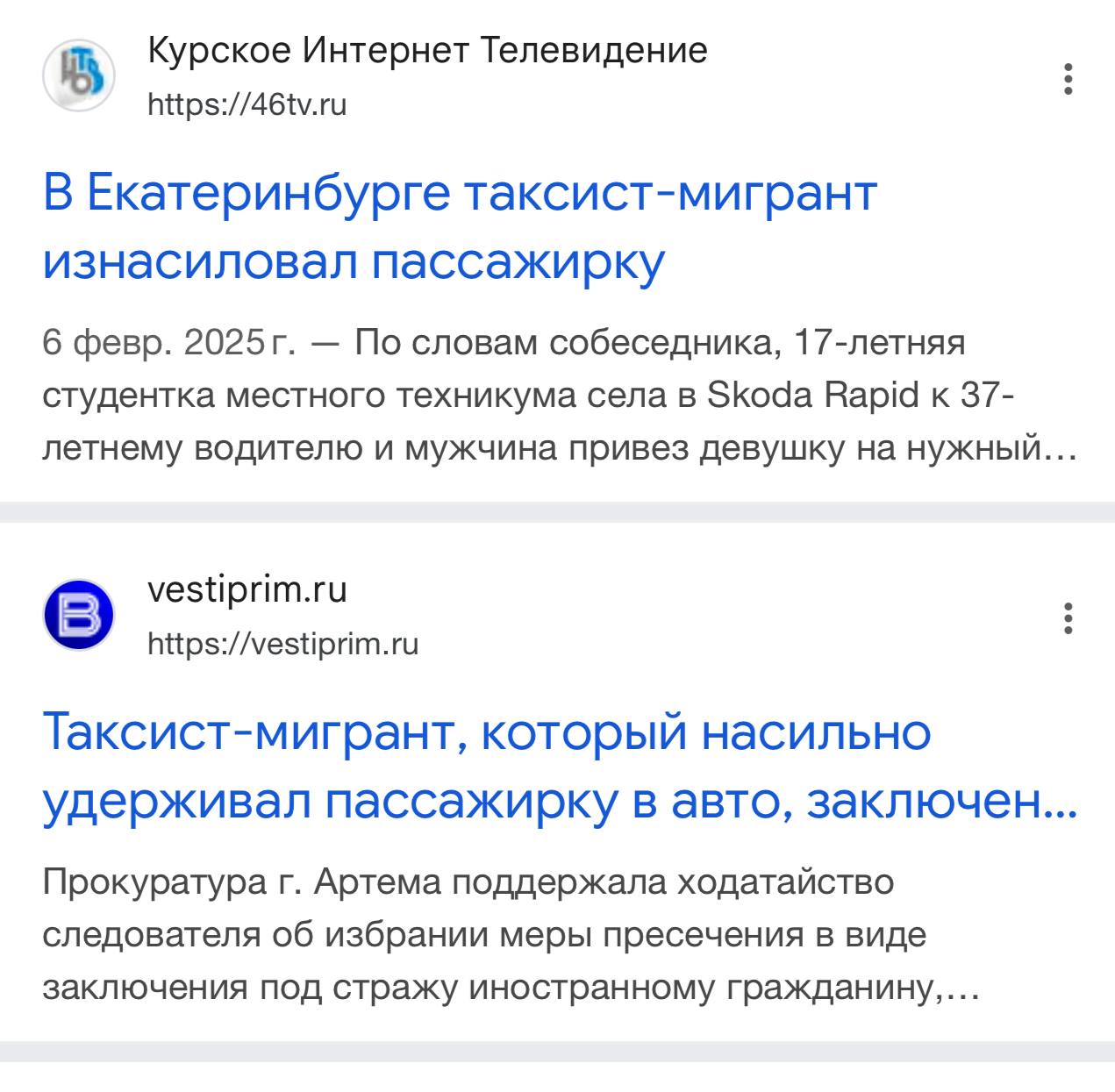Image resolution: width=1115 pixels, height=1092 pixels.
Task: Open overflow menu for Курское Интернет Телевидение result
Action: tap(1068, 79)
